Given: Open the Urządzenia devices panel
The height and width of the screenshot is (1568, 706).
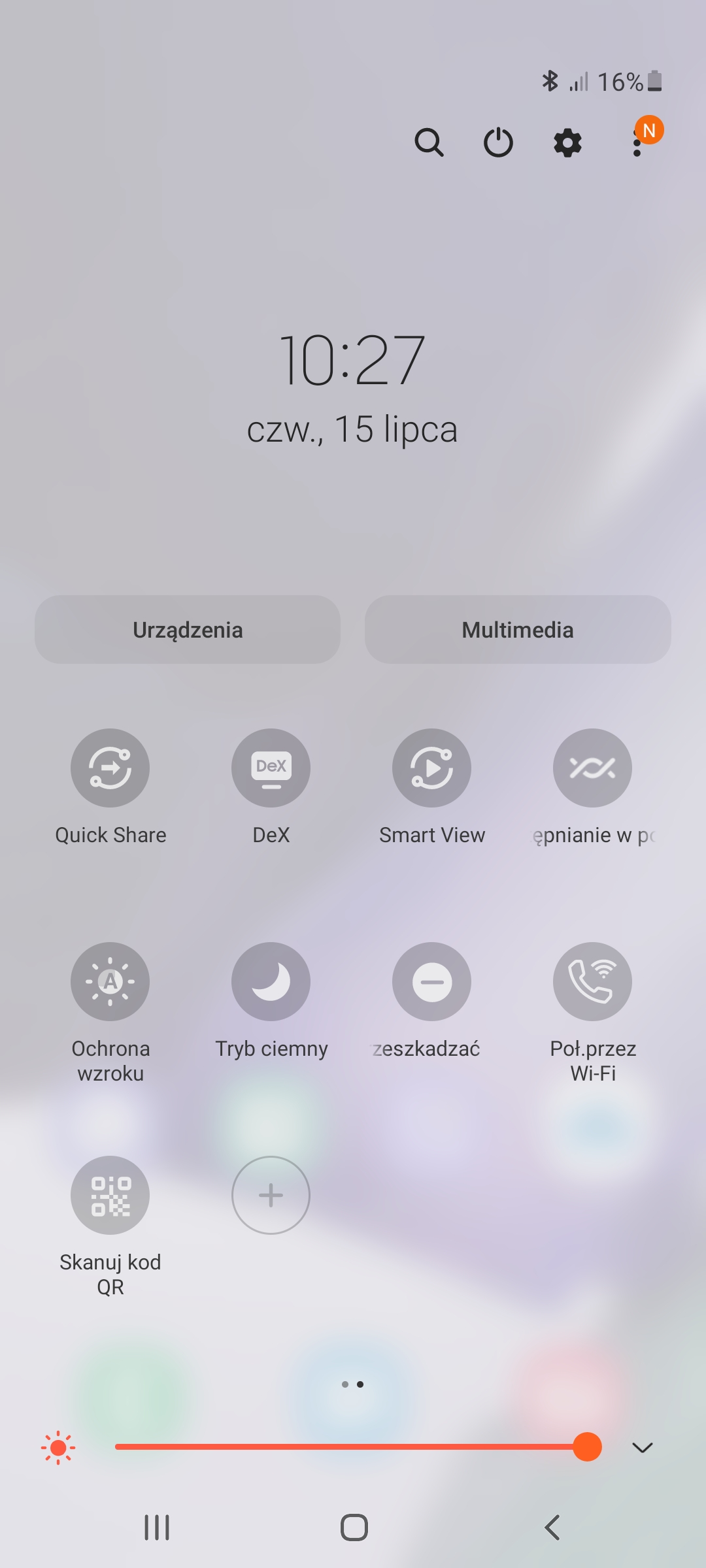Looking at the screenshot, I should coord(188,630).
